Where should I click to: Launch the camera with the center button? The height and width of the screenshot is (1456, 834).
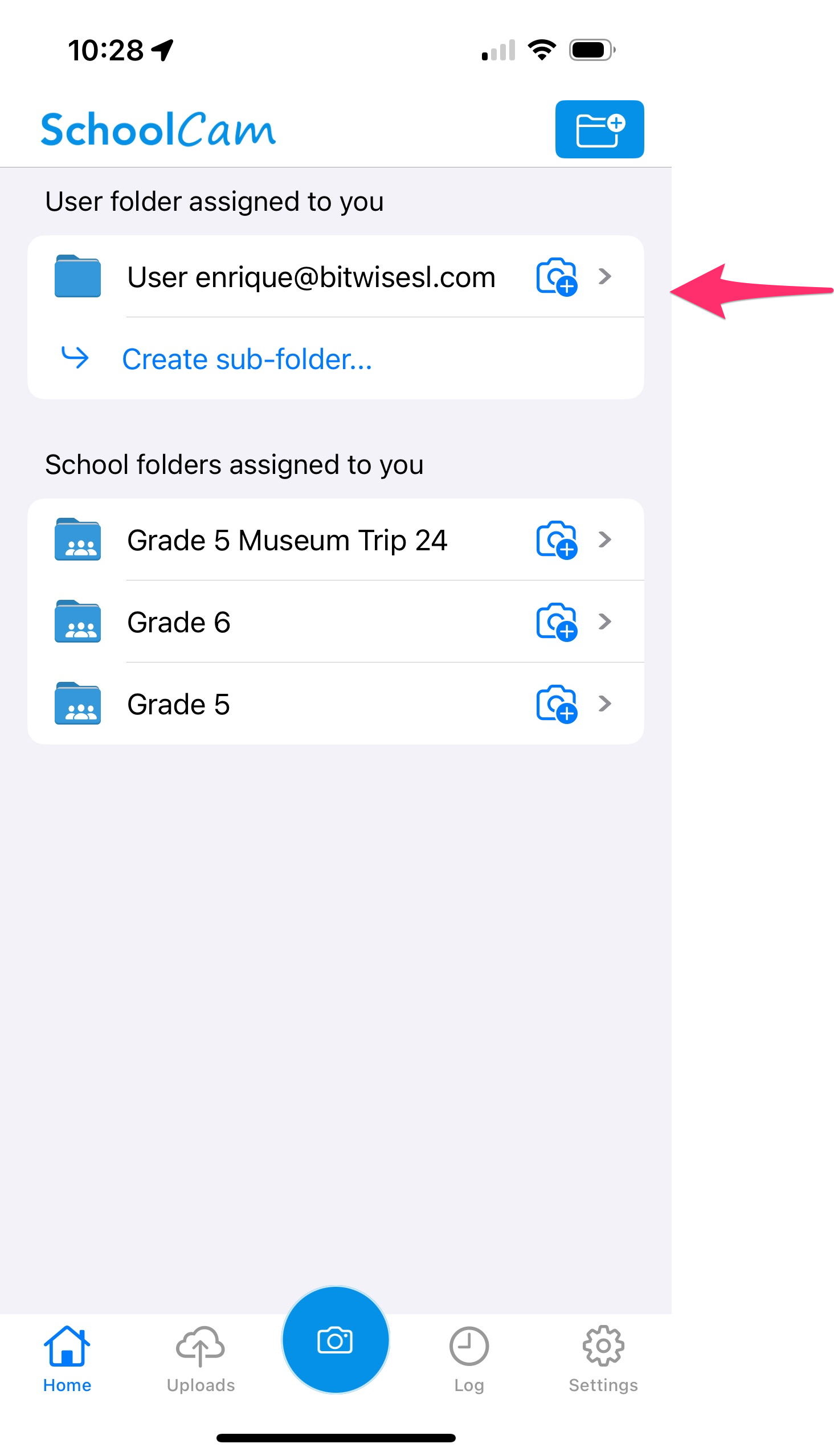tap(336, 1340)
